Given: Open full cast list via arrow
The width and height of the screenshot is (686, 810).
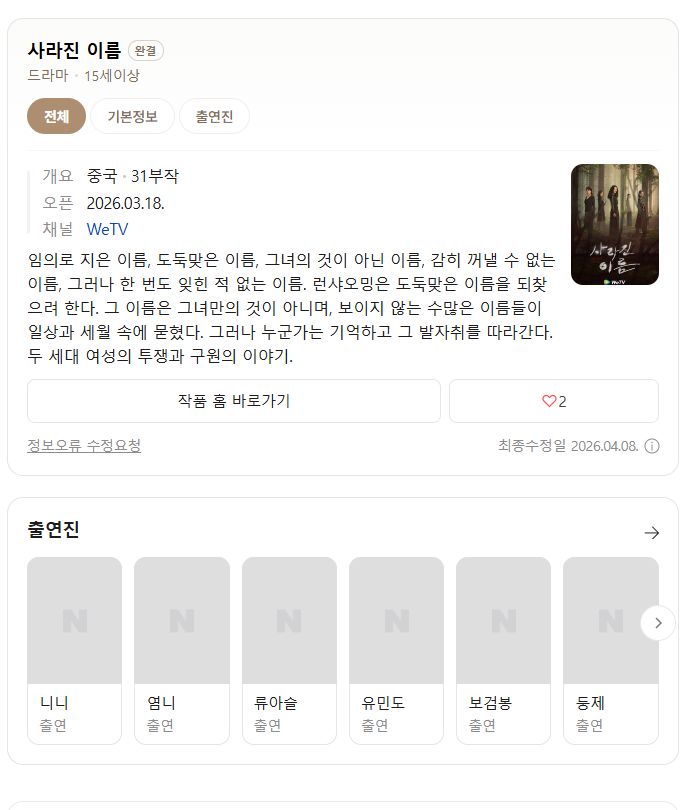Looking at the screenshot, I should tap(651, 533).
